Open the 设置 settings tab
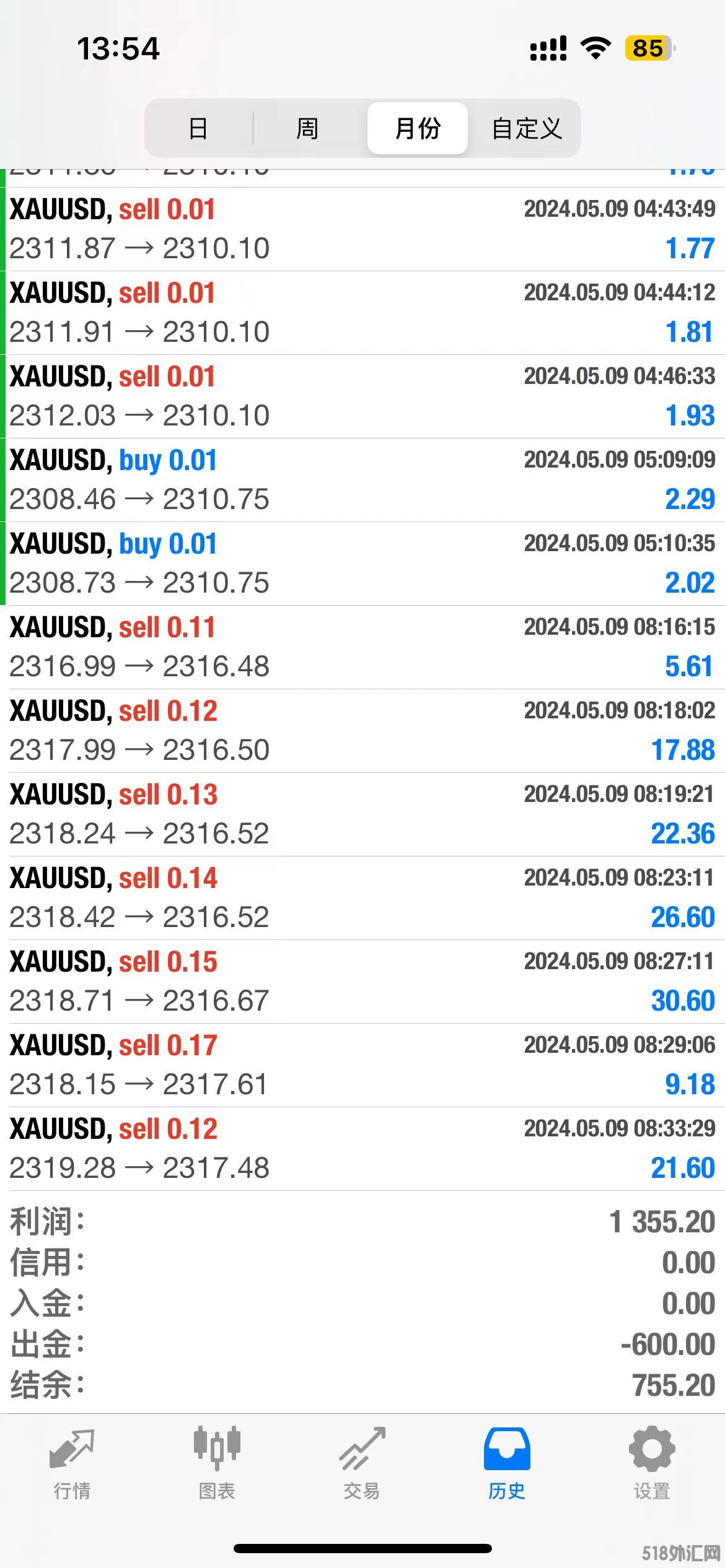This screenshot has height=1568, width=725. [x=652, y=1464]
